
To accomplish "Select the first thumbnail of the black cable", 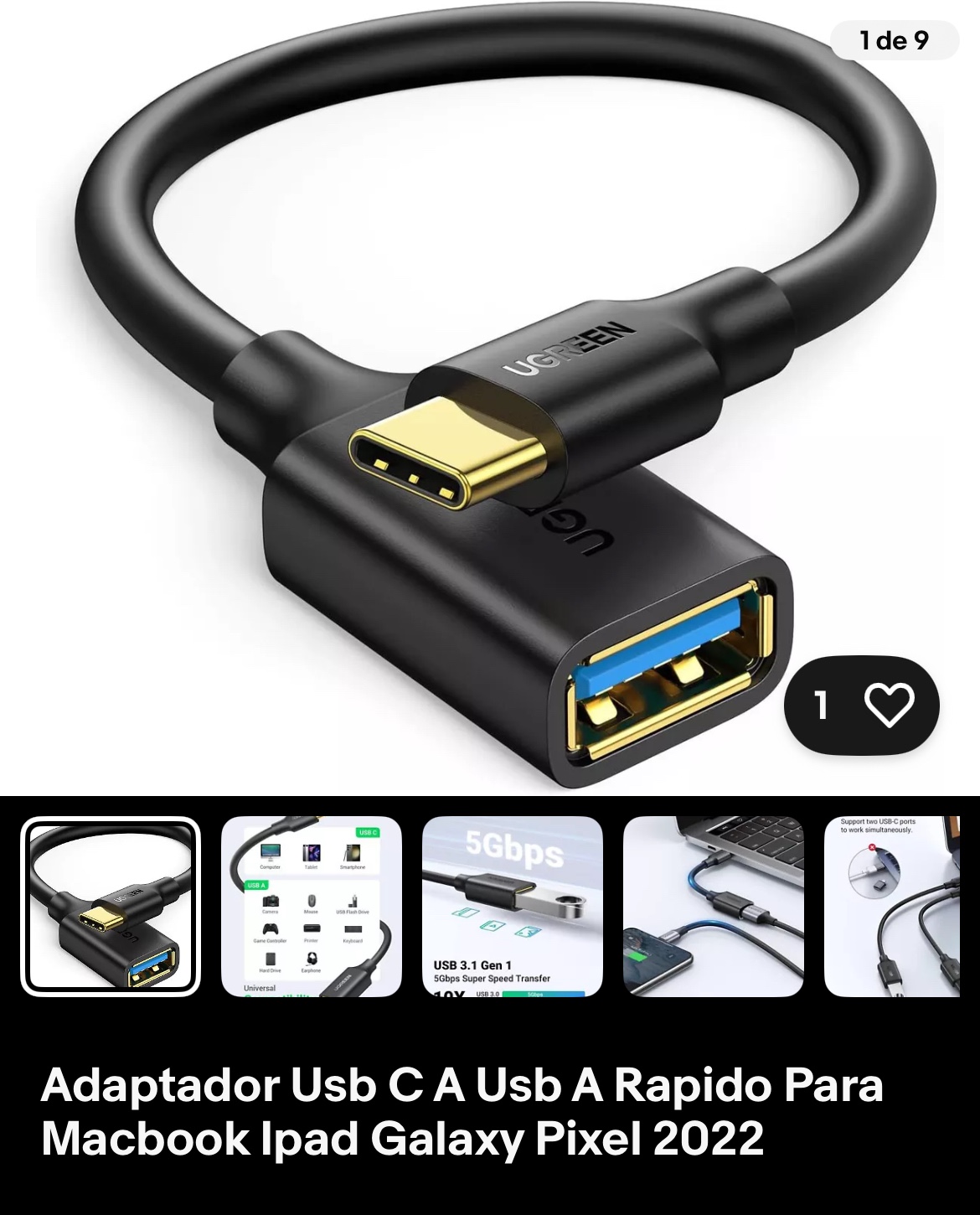I will click(111, 907).
